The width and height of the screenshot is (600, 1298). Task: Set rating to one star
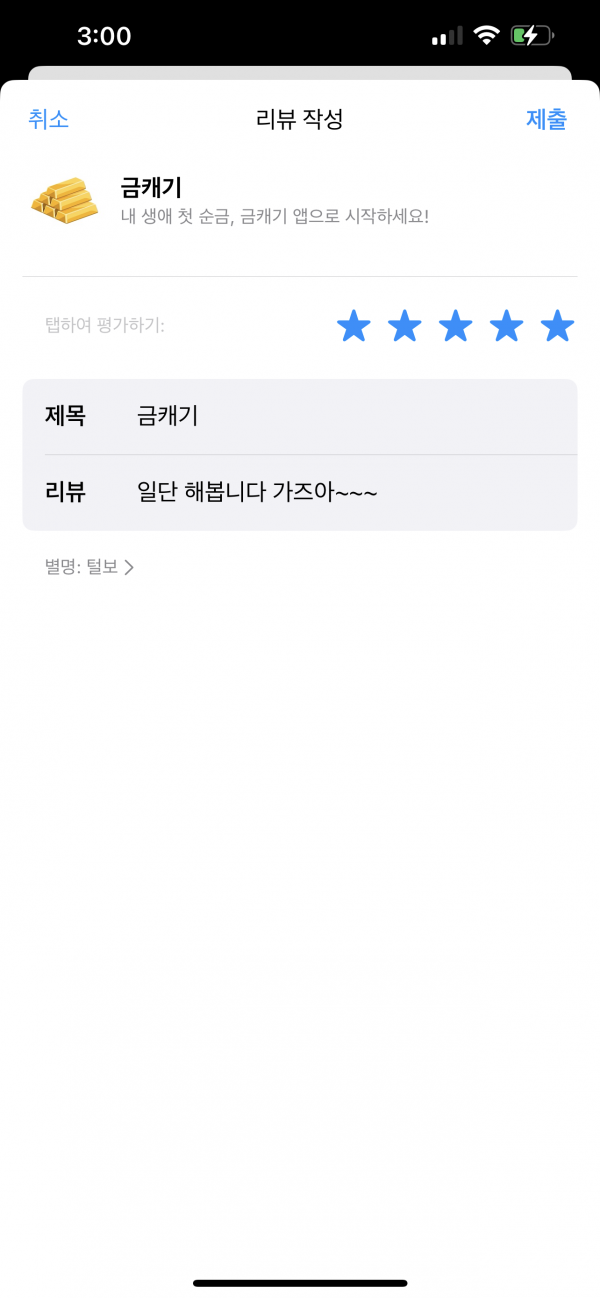pyautogui.click(x=353, y=325)
